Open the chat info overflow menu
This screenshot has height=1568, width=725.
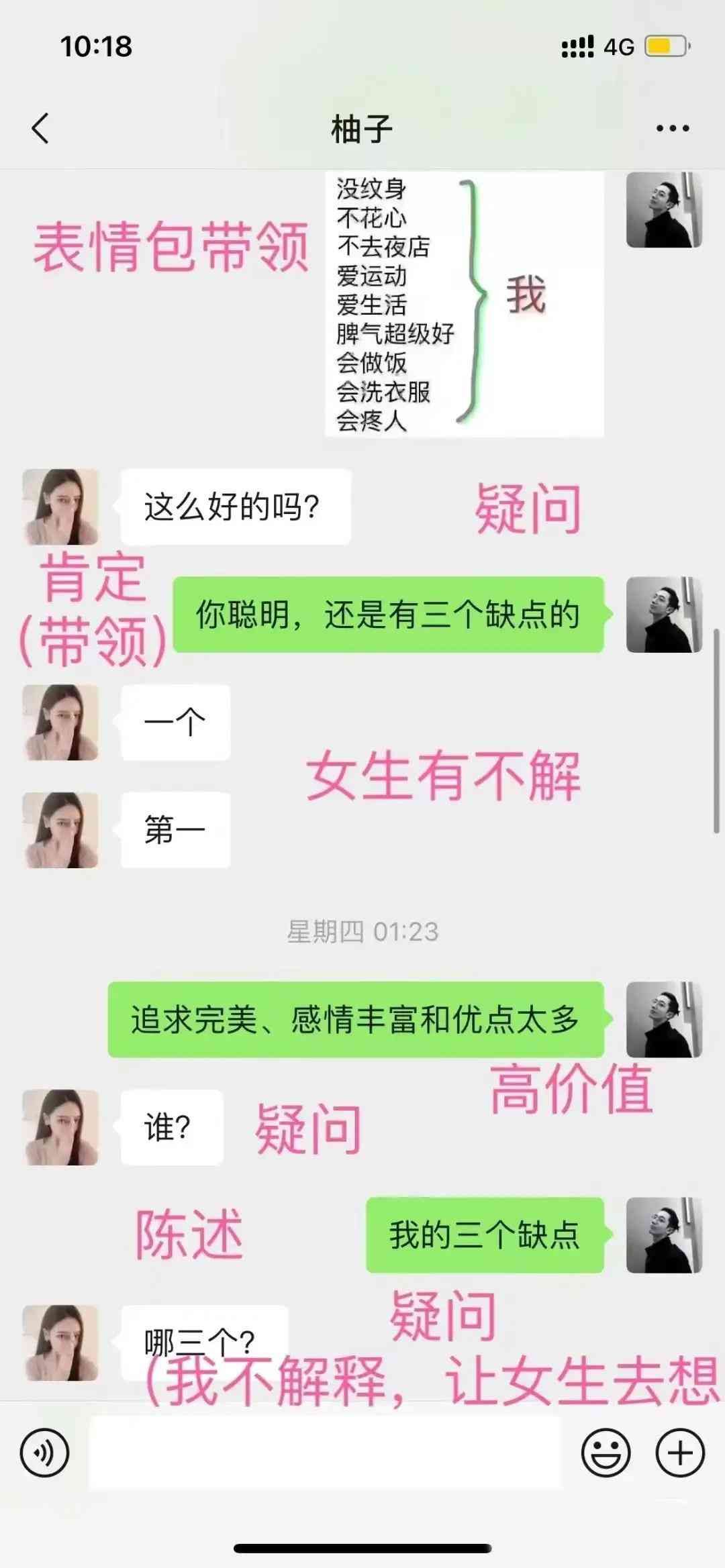[x=672, y=128]
